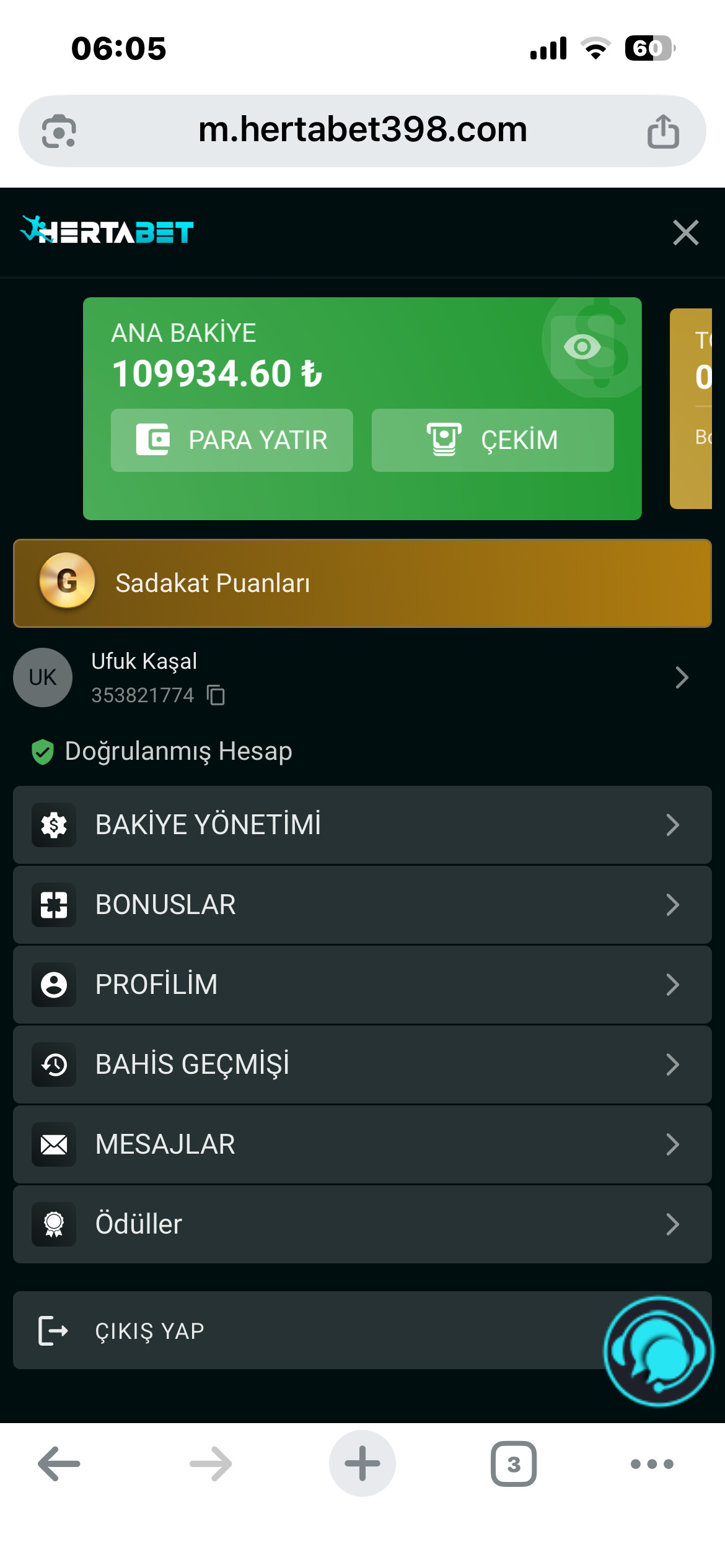Screen dimensions: 725x1568
Task: Go back to the previous page
Action: 59,1464
